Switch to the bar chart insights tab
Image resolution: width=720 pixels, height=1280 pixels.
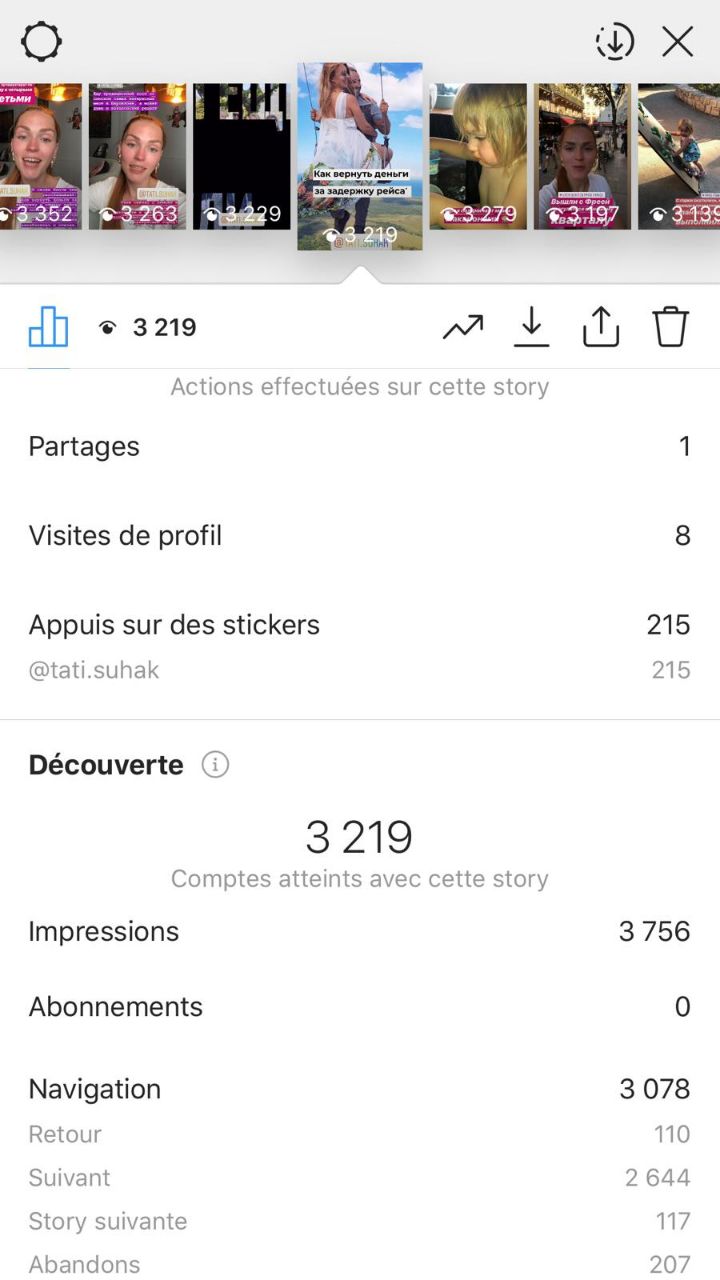pos(48,327)
